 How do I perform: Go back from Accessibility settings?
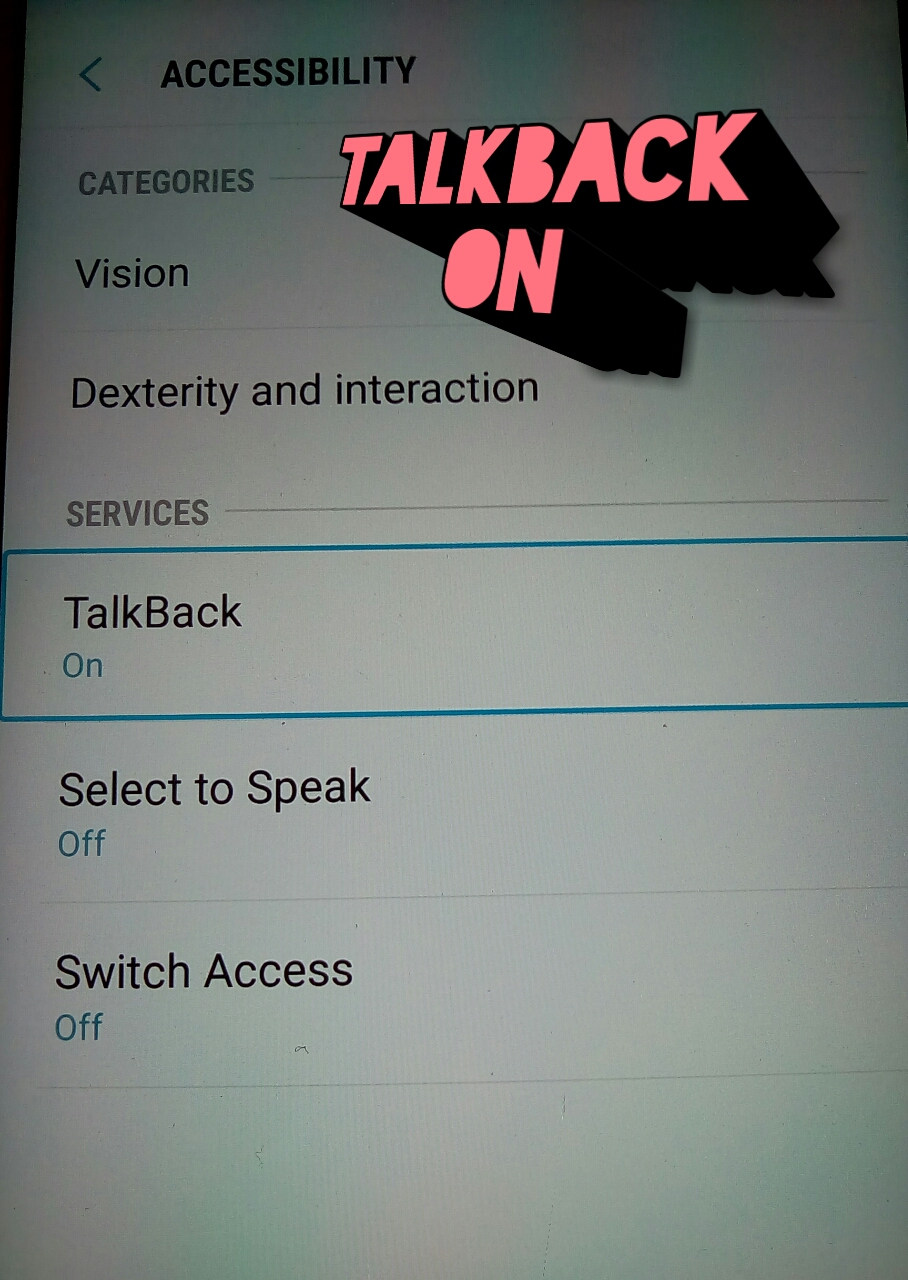(91, 75)
